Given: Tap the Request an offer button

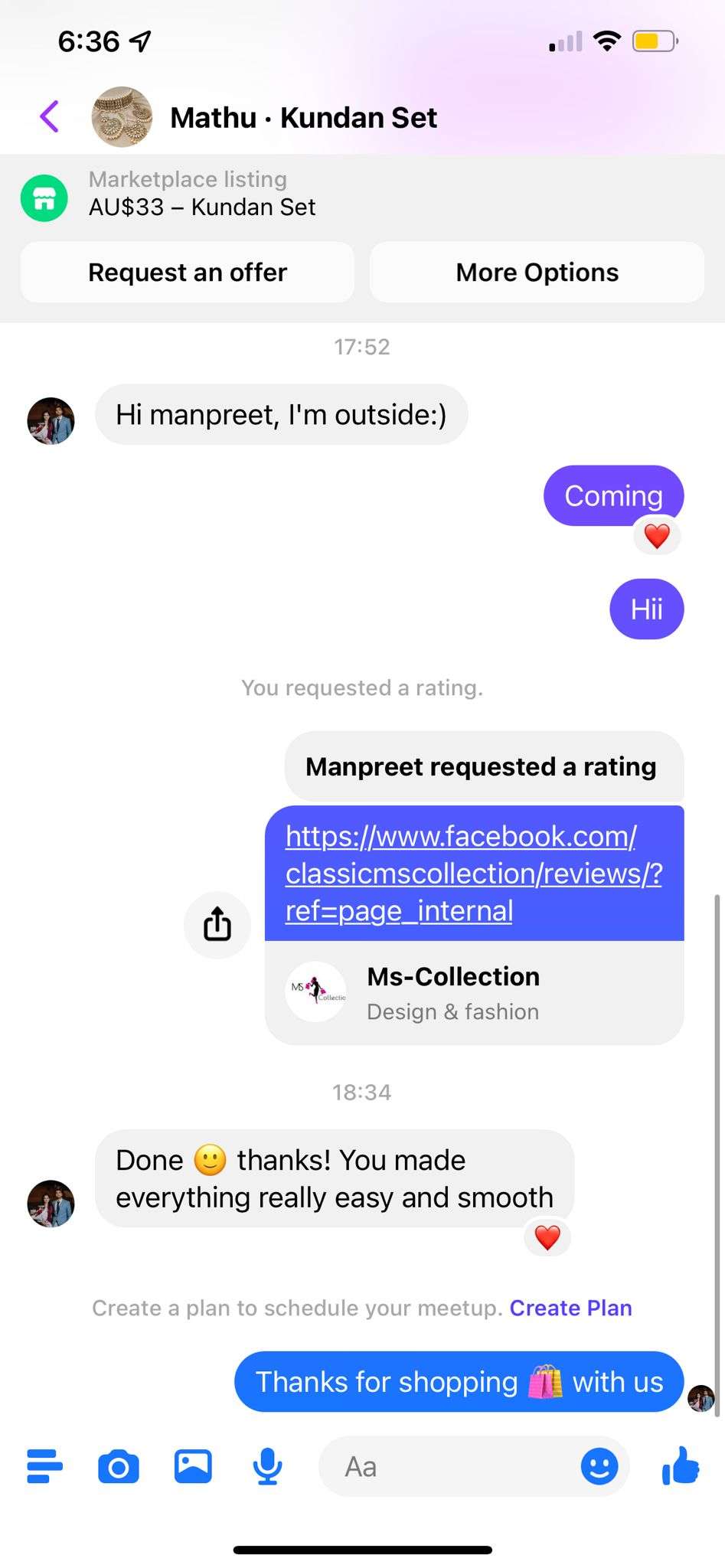Looking at the screenshot, I should 188,273.
